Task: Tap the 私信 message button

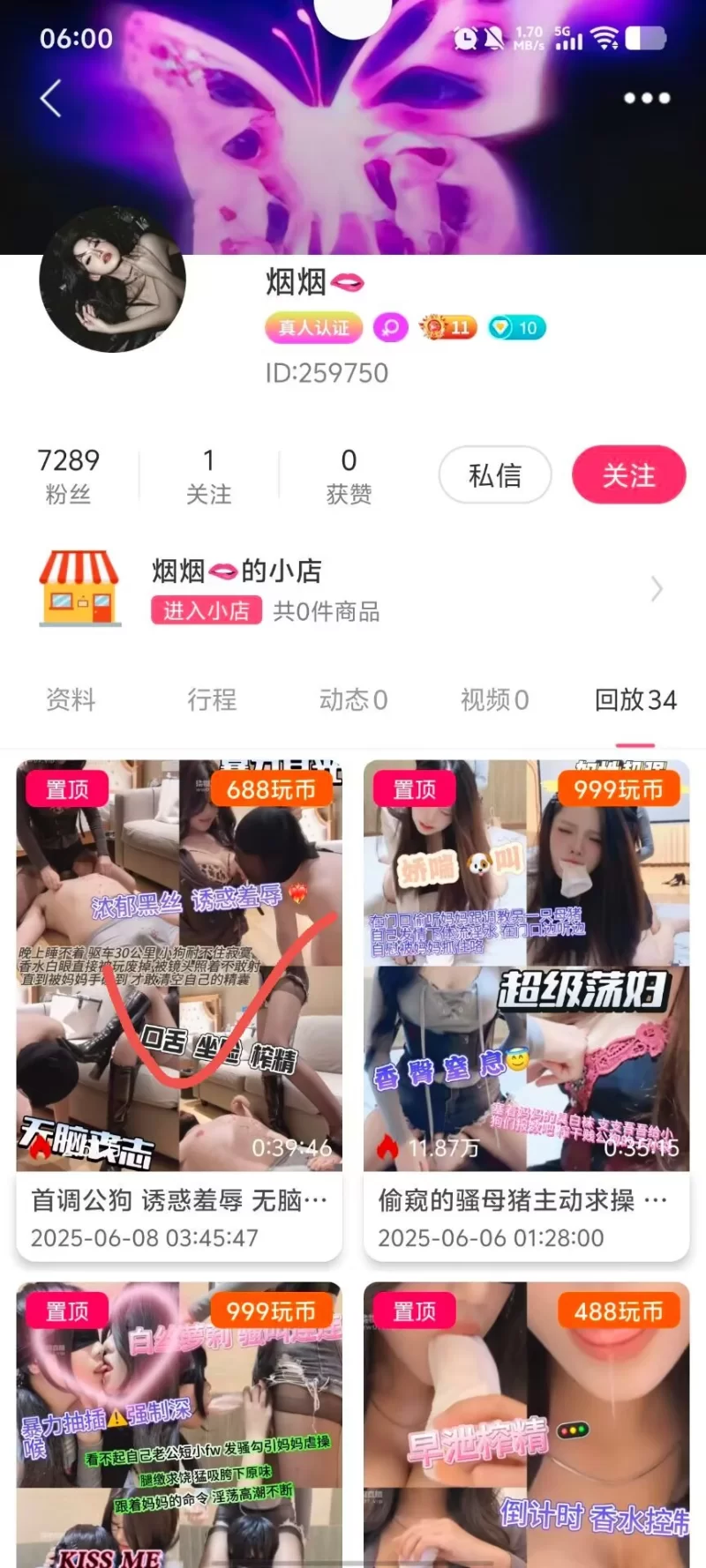Action: pyautogui.click(x=495, y=475)
